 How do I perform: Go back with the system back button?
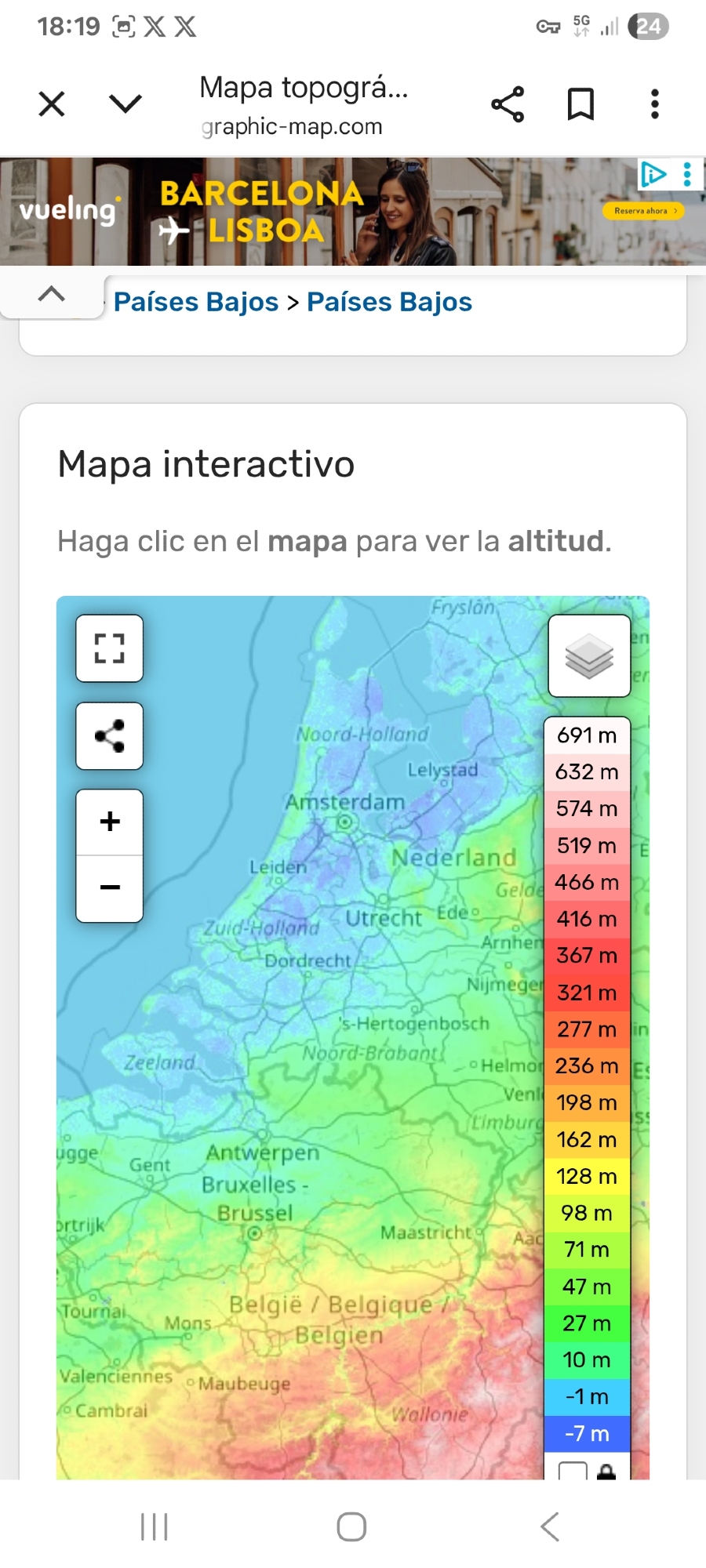point(550,1526)
